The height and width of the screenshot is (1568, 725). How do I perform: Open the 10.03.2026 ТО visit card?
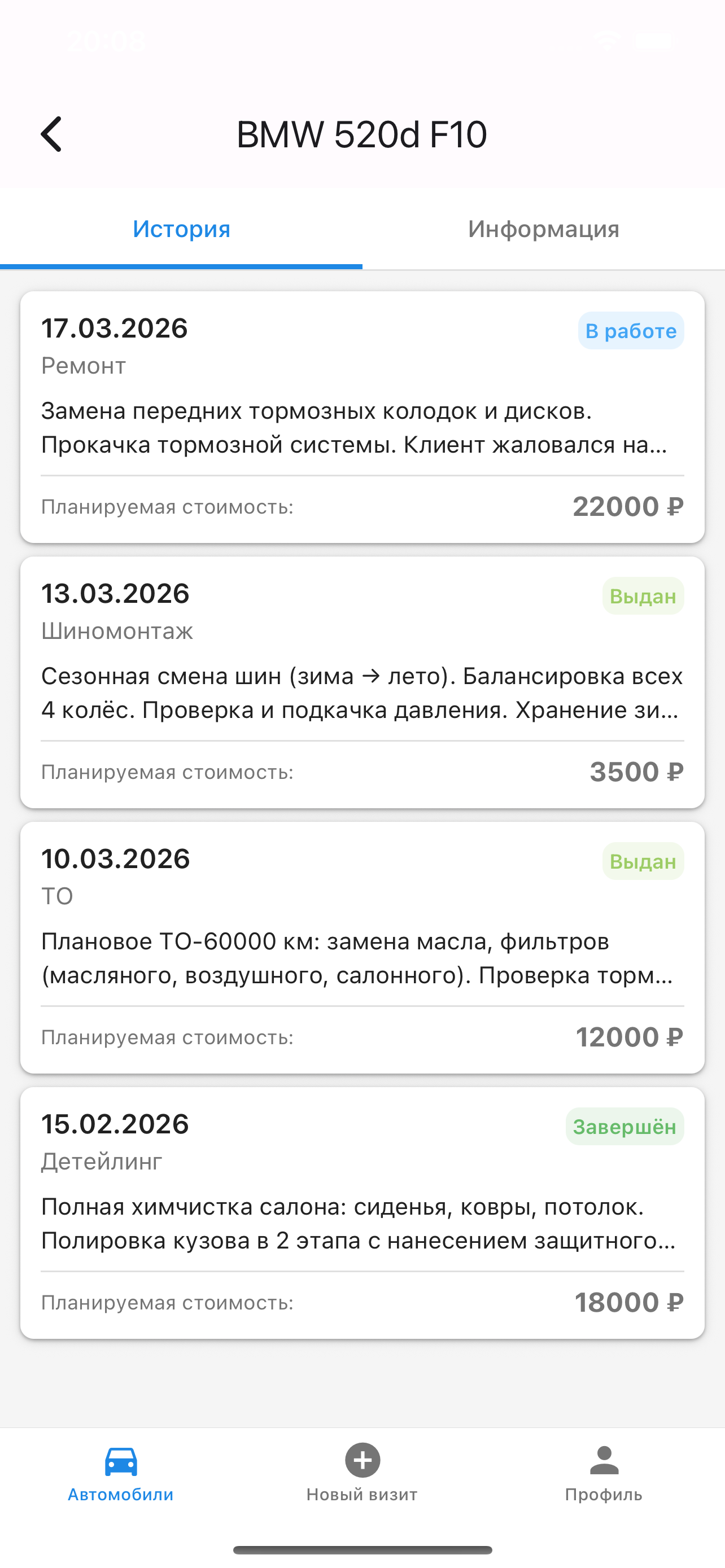click(362, 944)
